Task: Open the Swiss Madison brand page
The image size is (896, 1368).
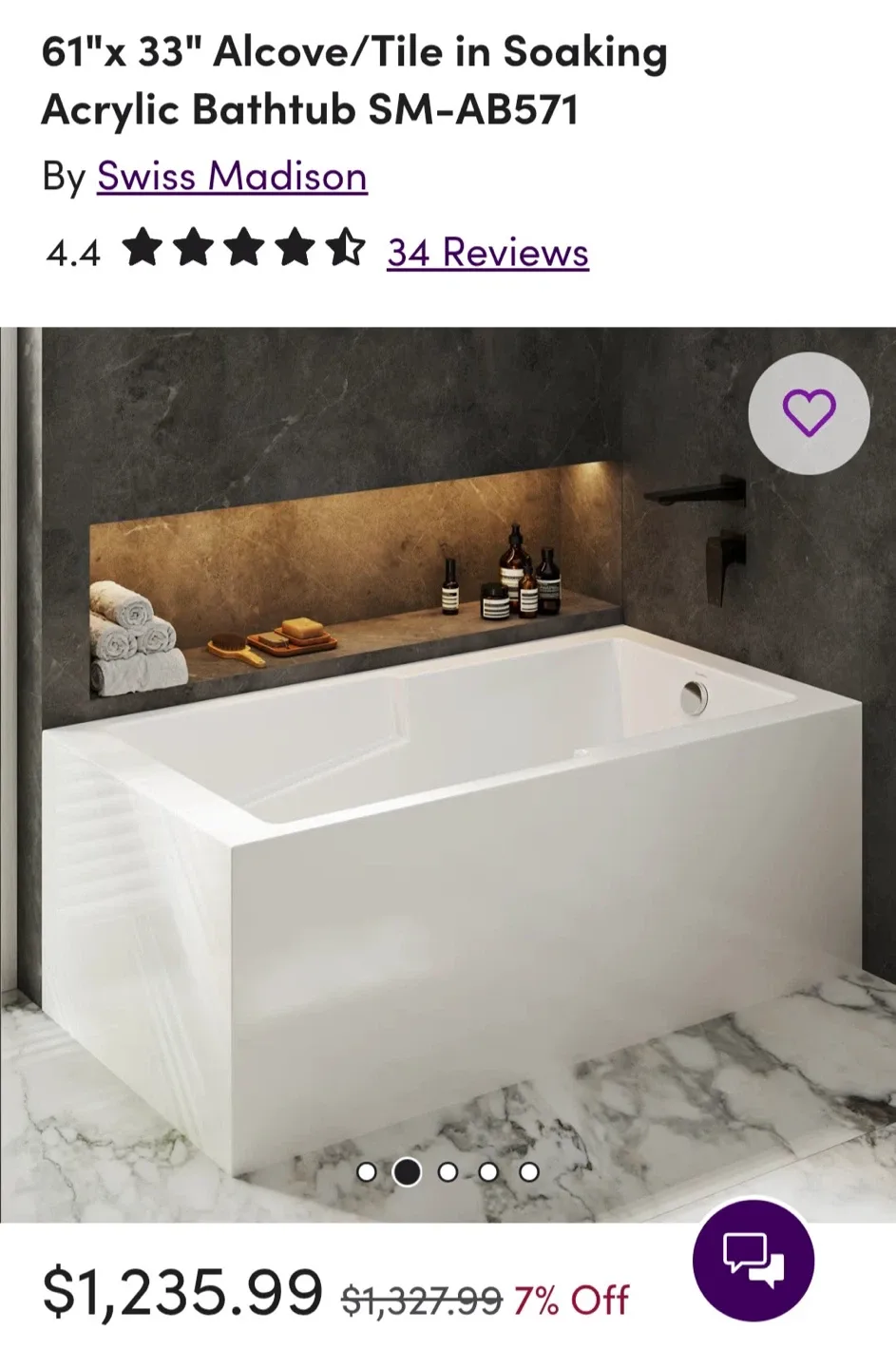Action: tap(230, 177)
